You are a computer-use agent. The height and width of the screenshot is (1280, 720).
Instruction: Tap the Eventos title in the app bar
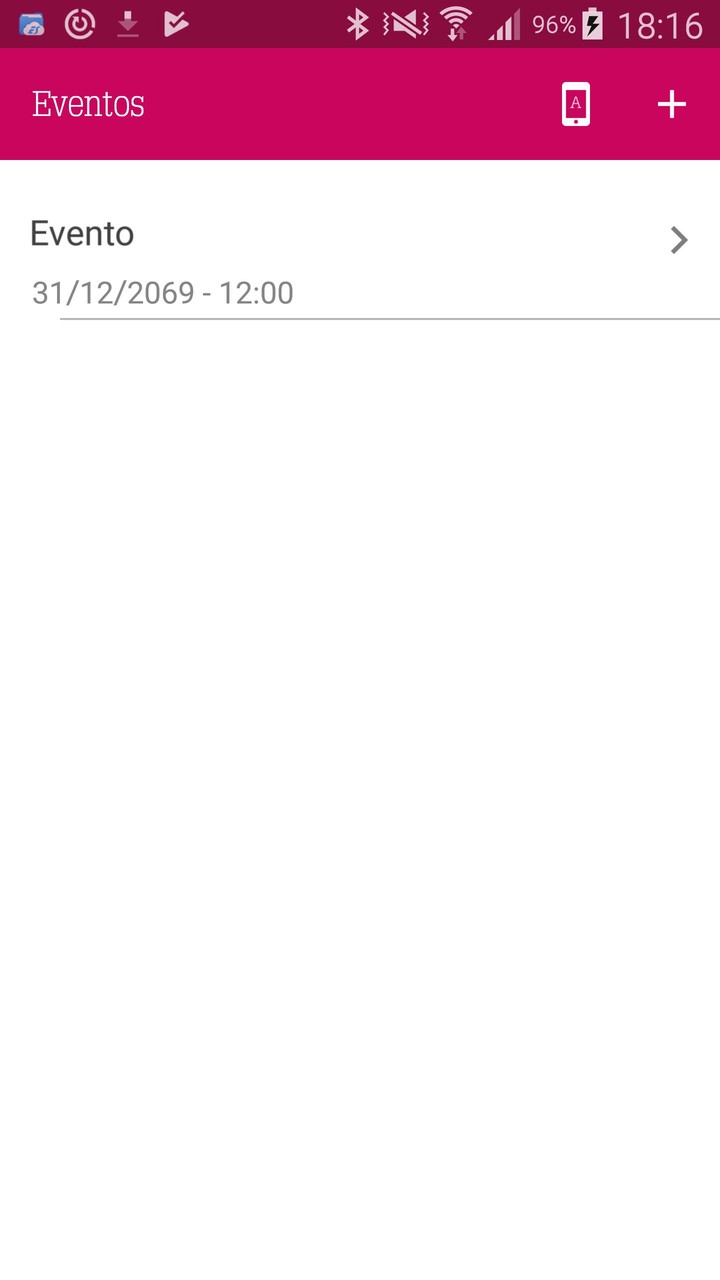88,103
